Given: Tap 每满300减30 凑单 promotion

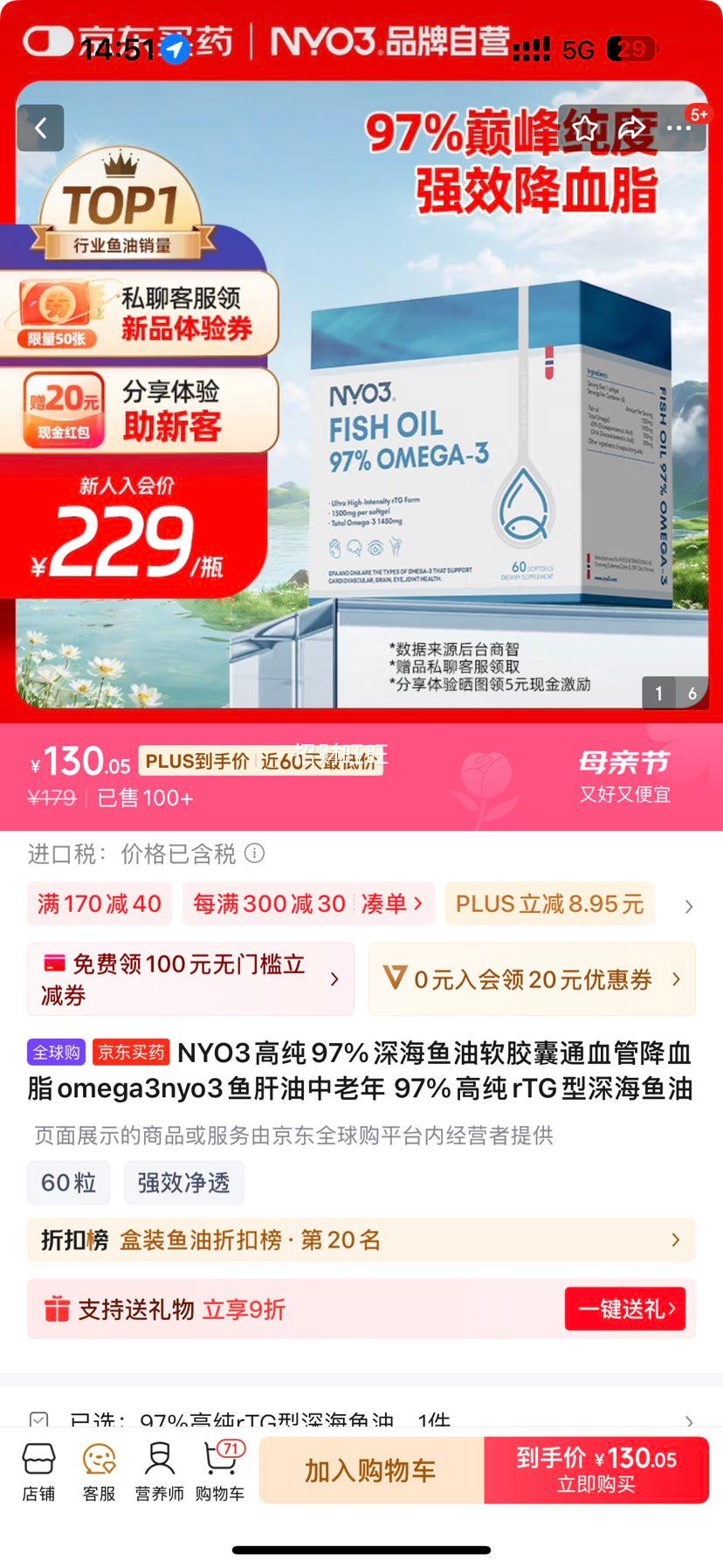Looking at the screenshot, I should point(308,904).
